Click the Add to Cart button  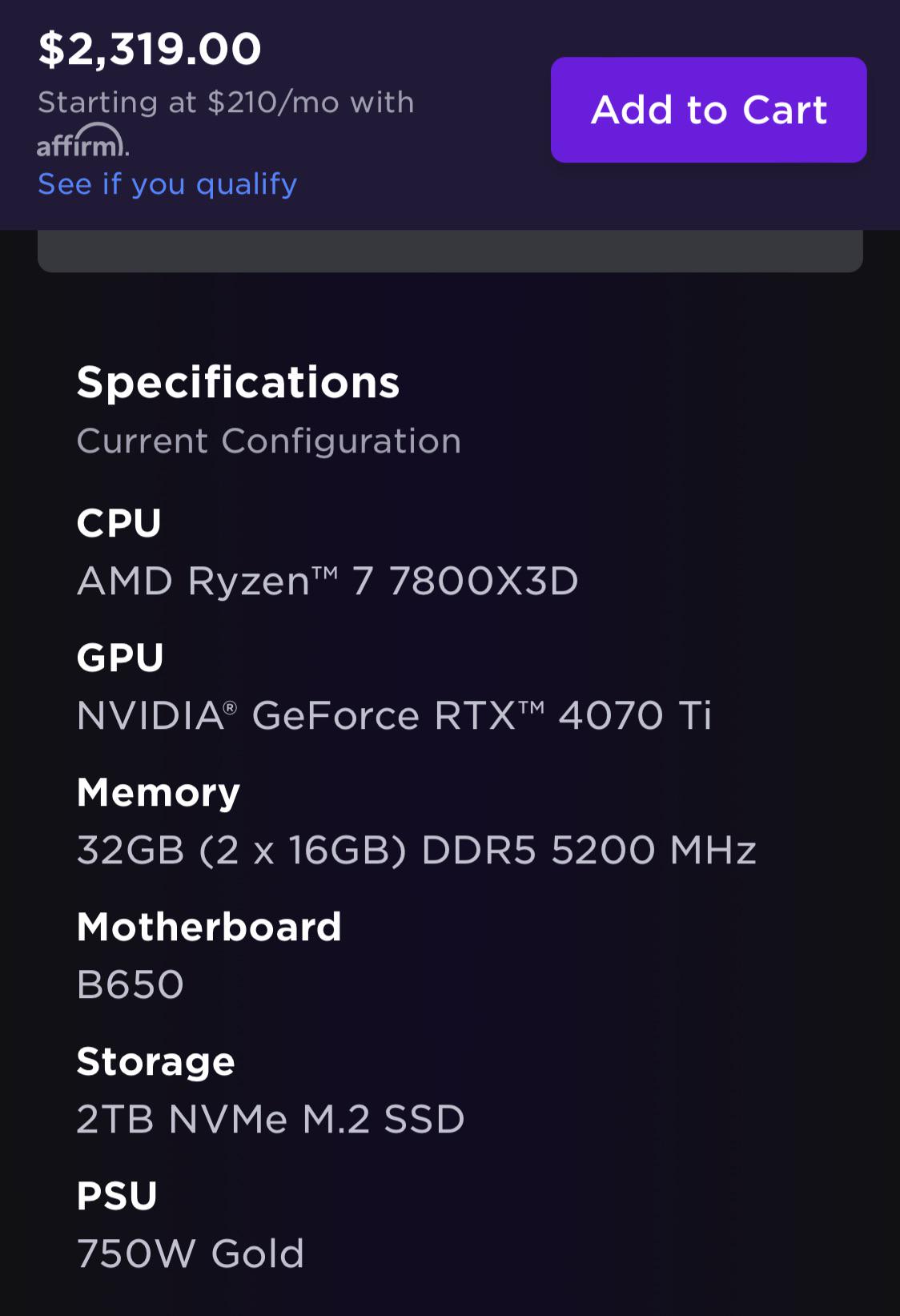tap(708, 110)
